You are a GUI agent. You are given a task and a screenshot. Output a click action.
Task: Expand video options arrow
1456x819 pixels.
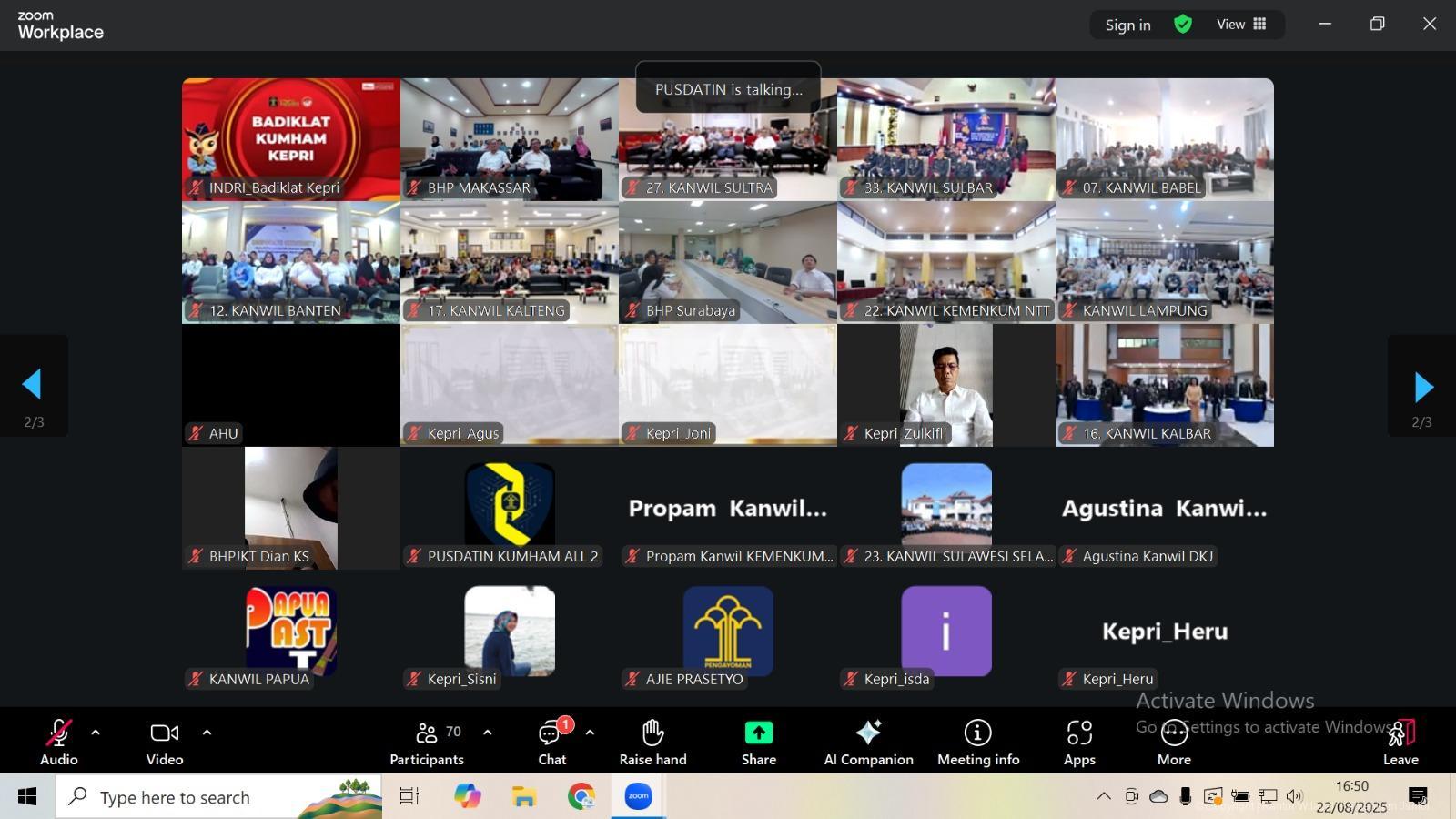pyautogui.click(x=207, y=732)
